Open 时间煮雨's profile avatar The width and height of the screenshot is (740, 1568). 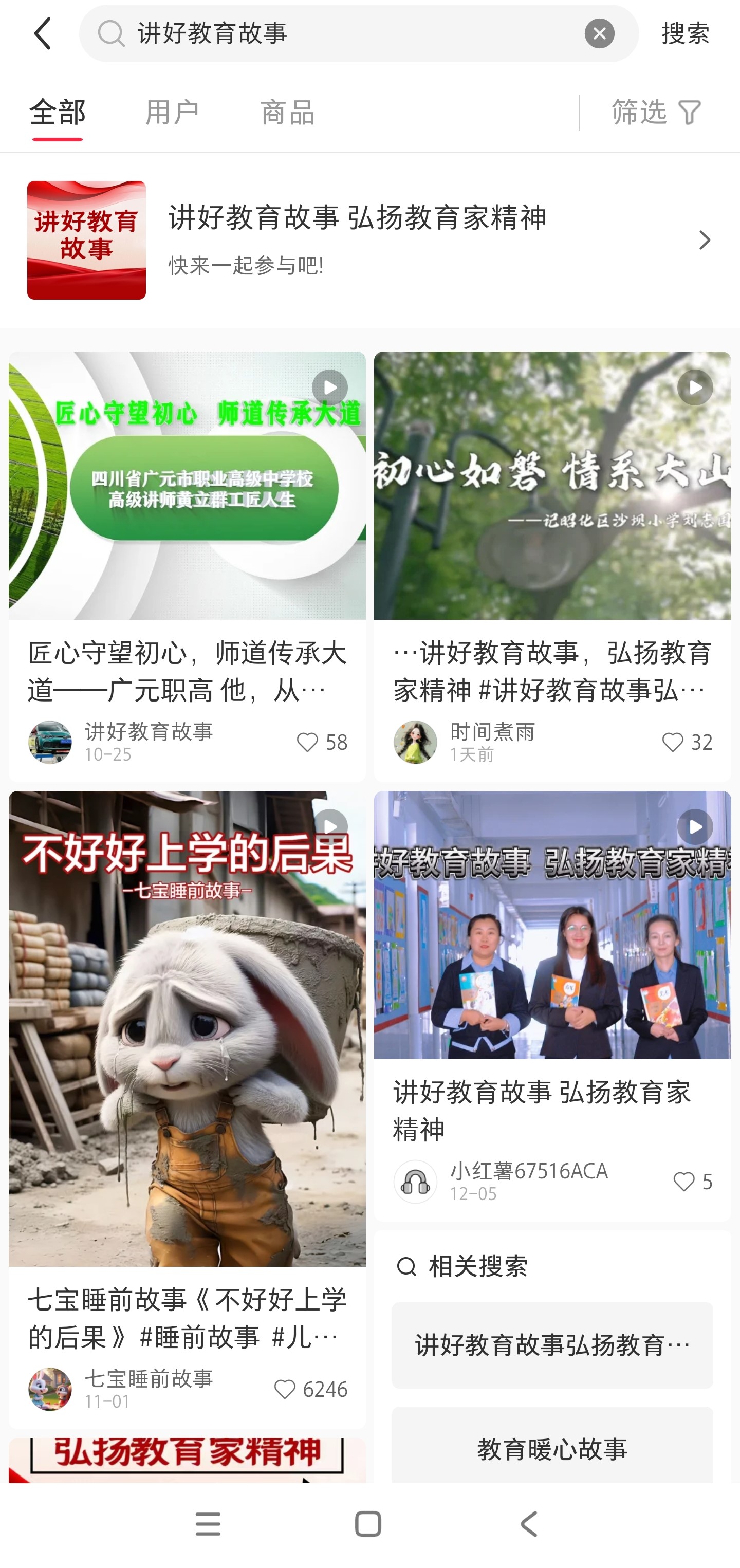[415, 742]
